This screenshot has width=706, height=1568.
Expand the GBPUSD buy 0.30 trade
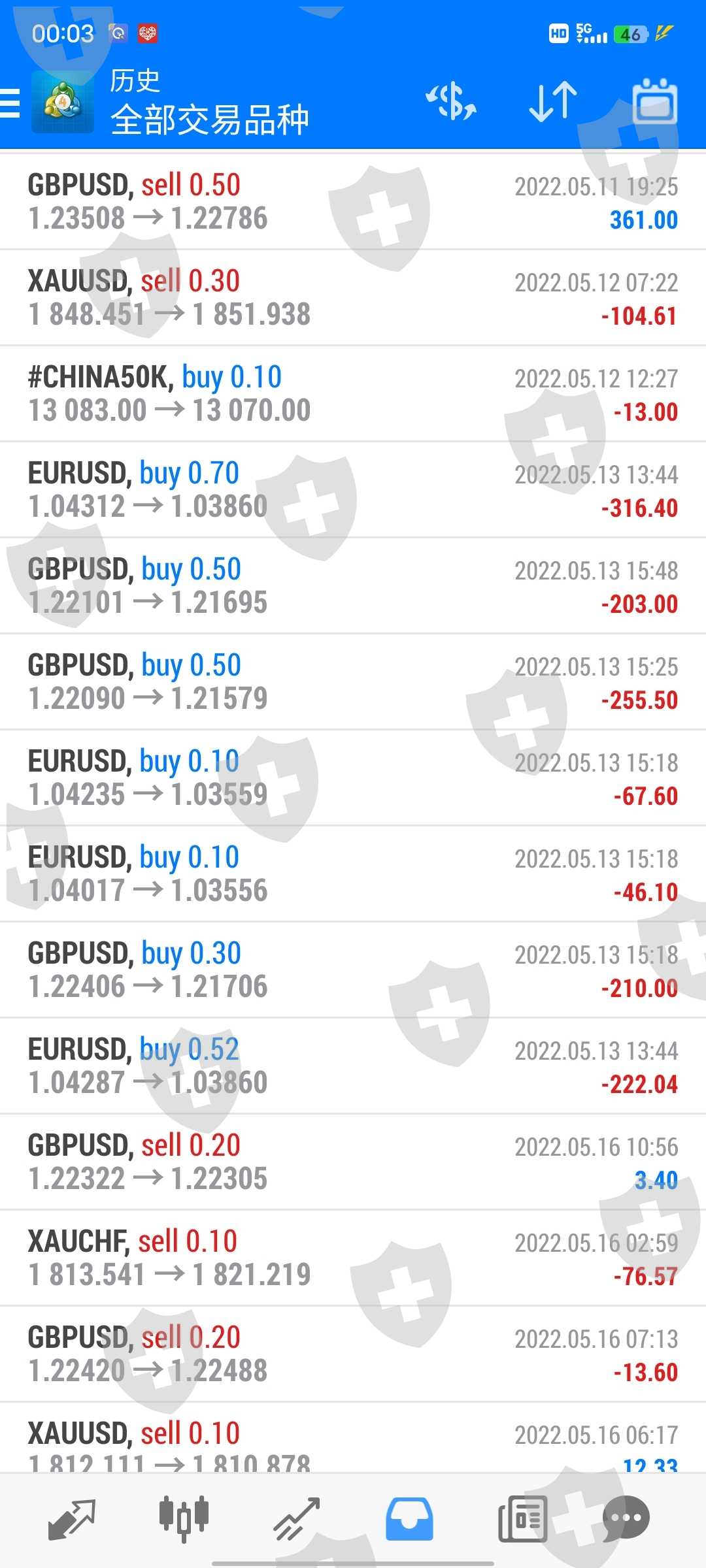pyautogui.click(x=353, y=970)
